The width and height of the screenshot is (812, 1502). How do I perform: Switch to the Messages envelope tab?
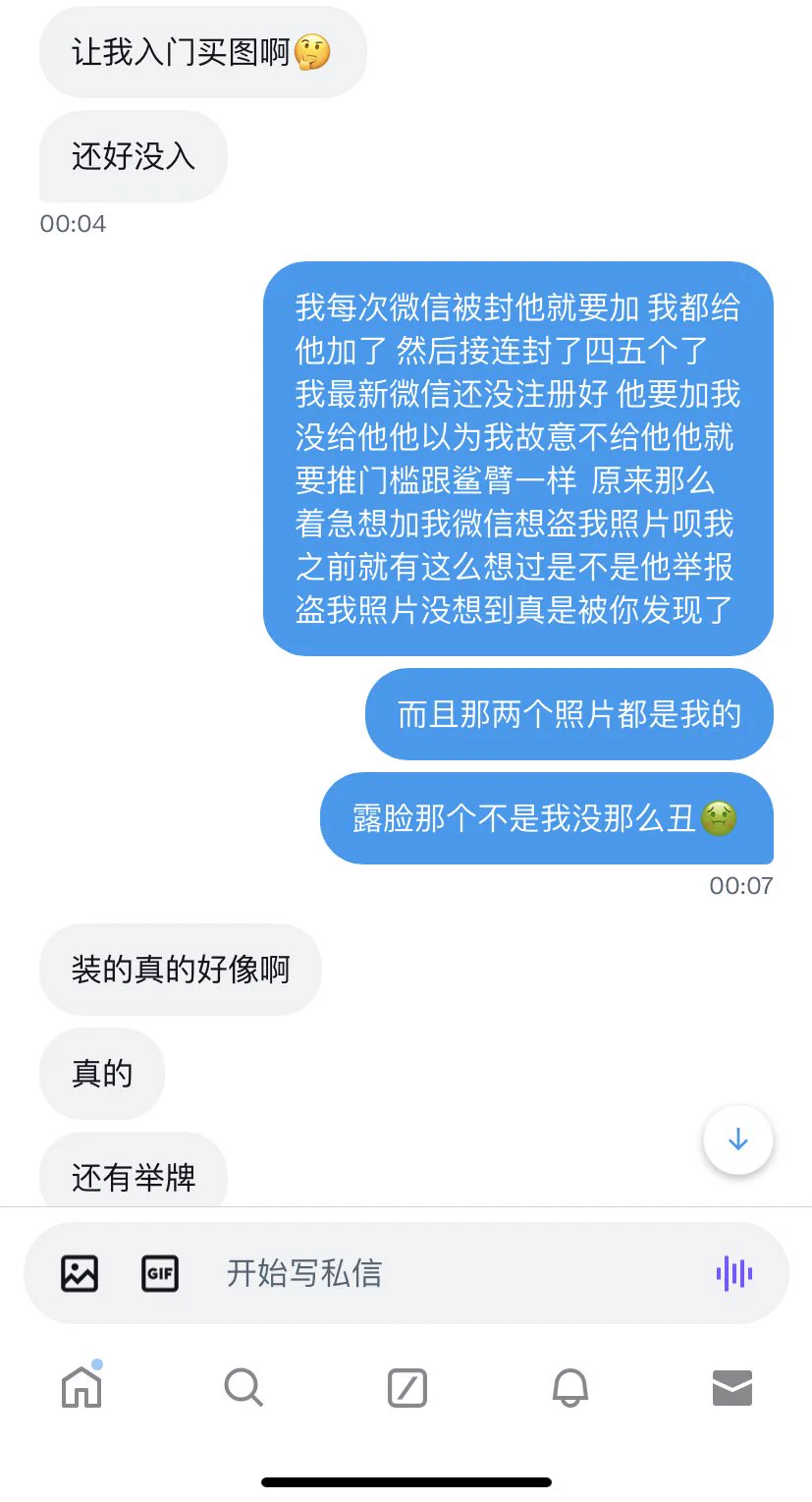coord(731,1387)
